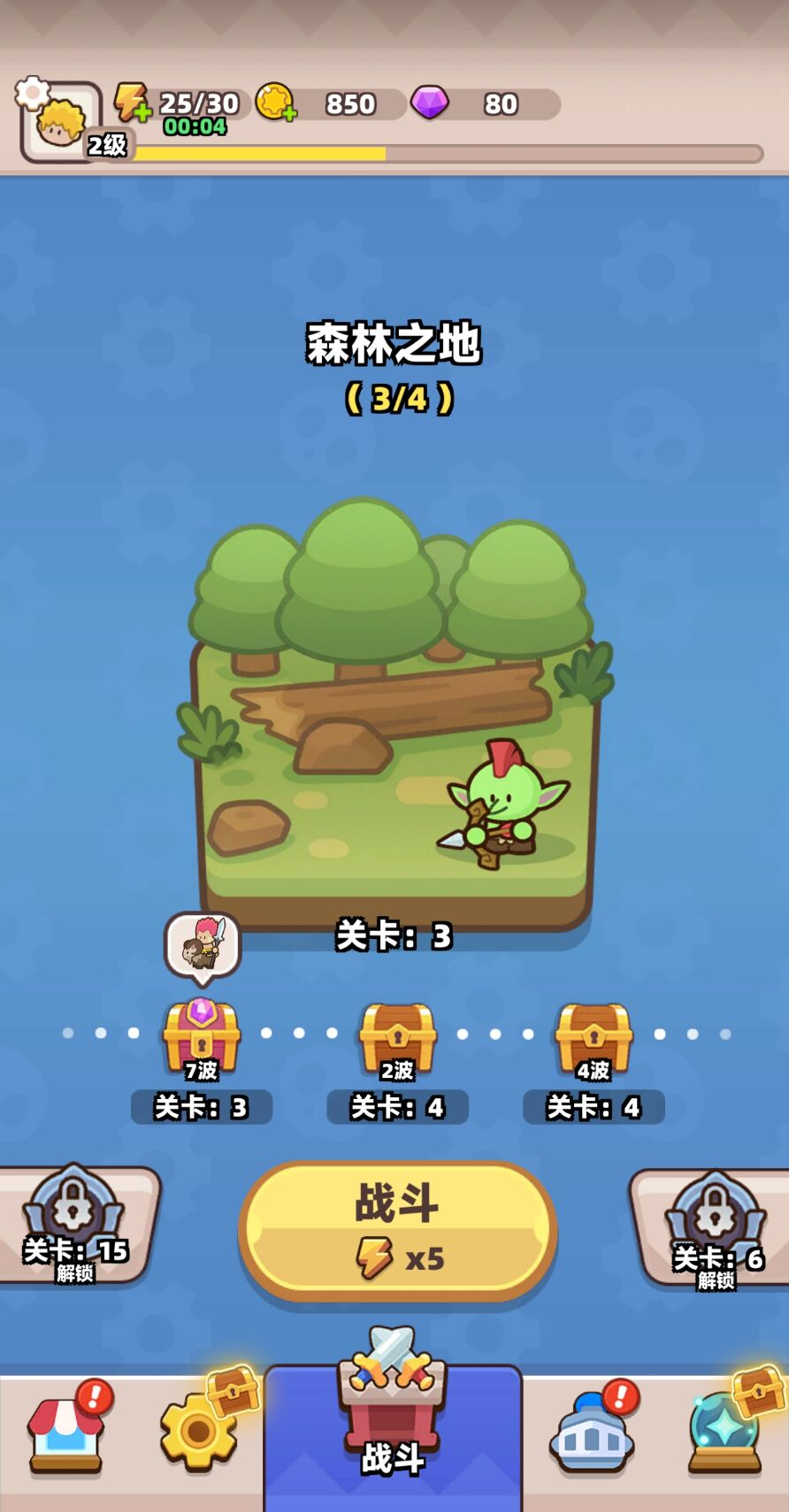The width and height of the screenshot is (789, 1512).
Task: Open the 7波 gem chest reward
Action: tap(202, 1036)
